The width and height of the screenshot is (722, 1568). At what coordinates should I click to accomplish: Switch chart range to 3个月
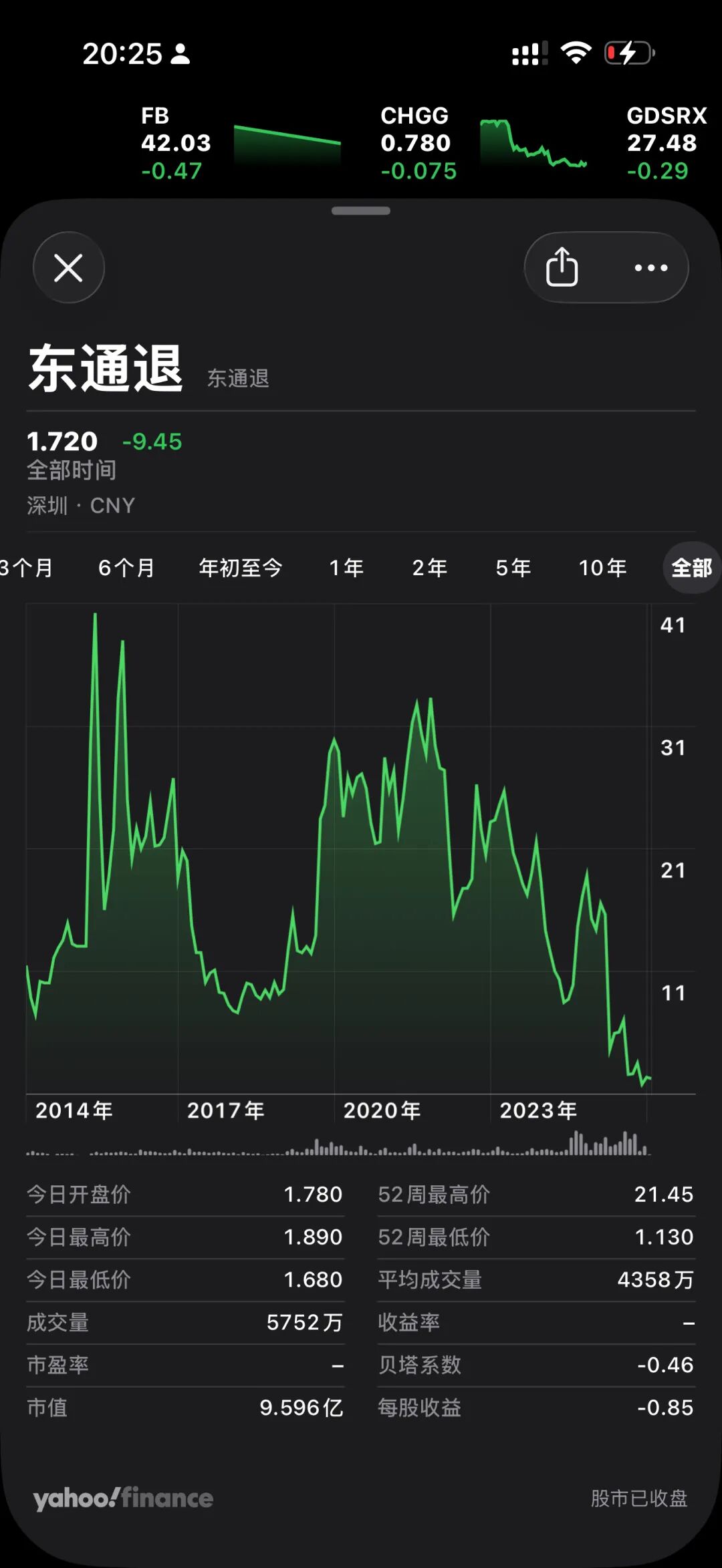(27, 568)
